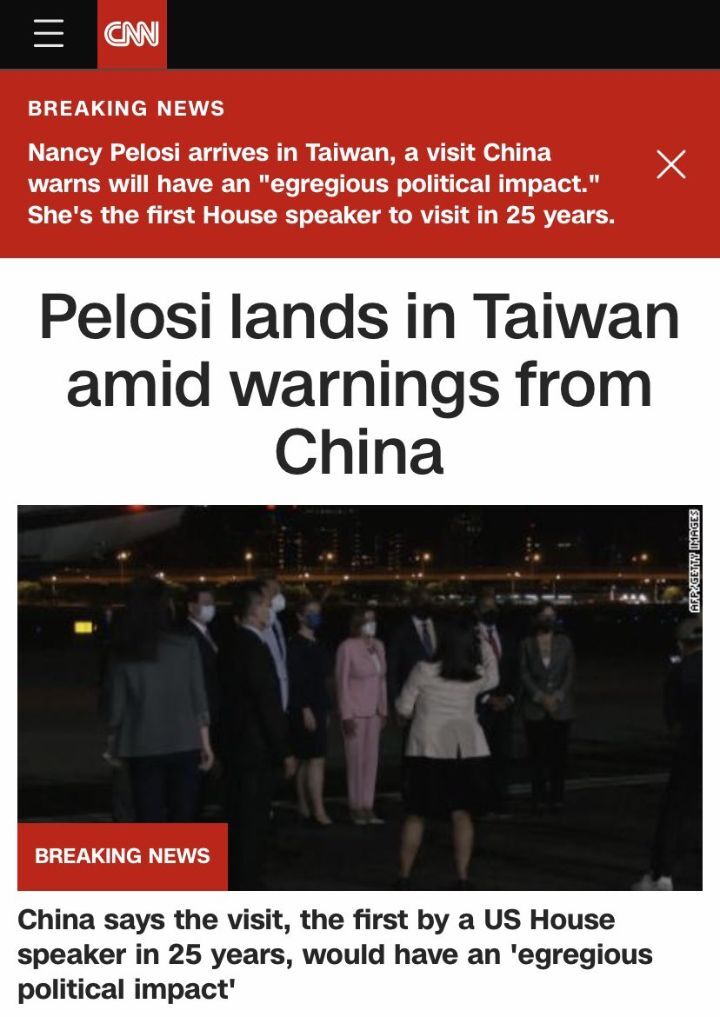This screenshot has width=720, height=1017.
Task: Click the CNN logo to go home
Action: 130,33
